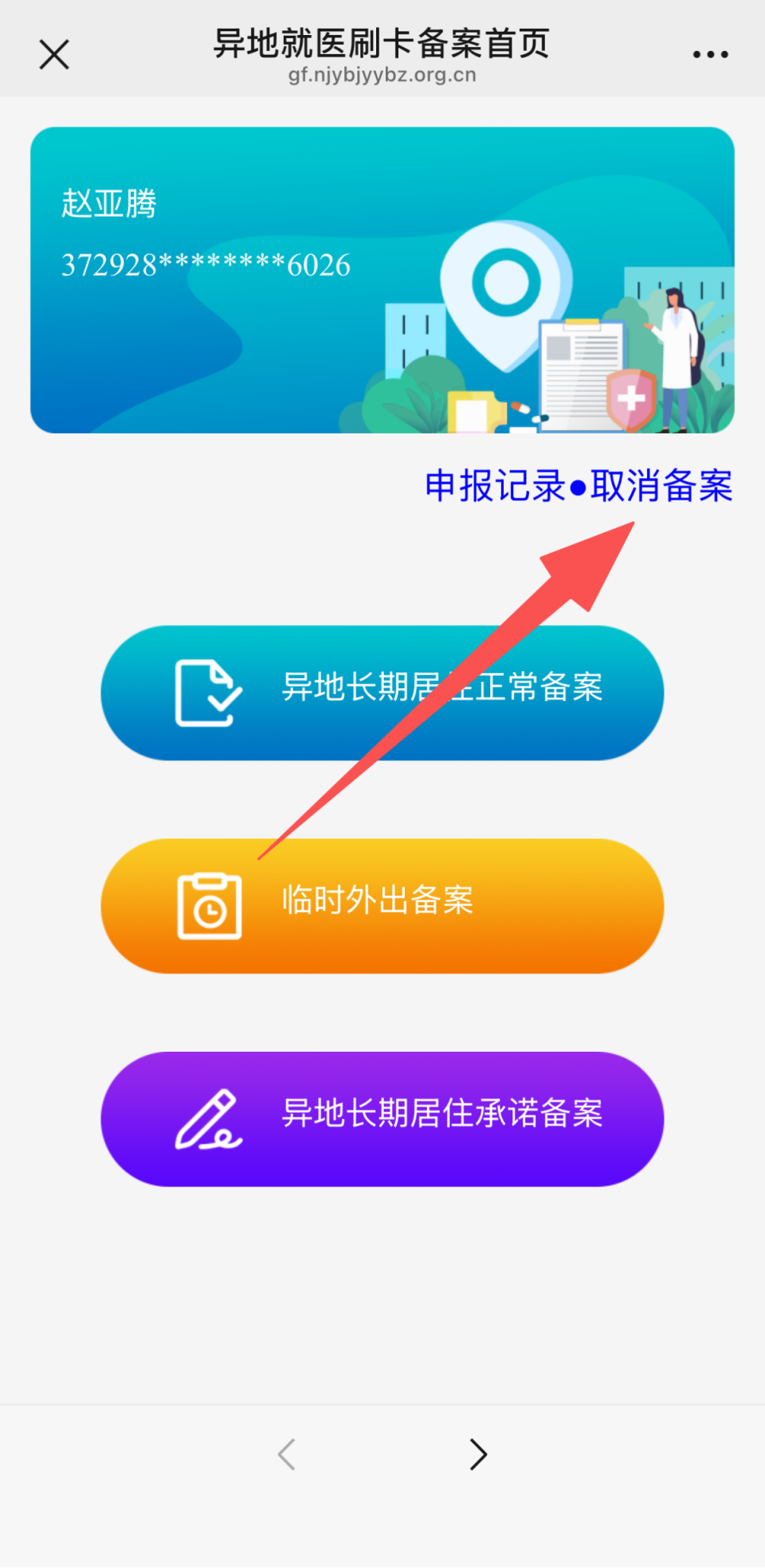Click the X icon to close the page

53,54
